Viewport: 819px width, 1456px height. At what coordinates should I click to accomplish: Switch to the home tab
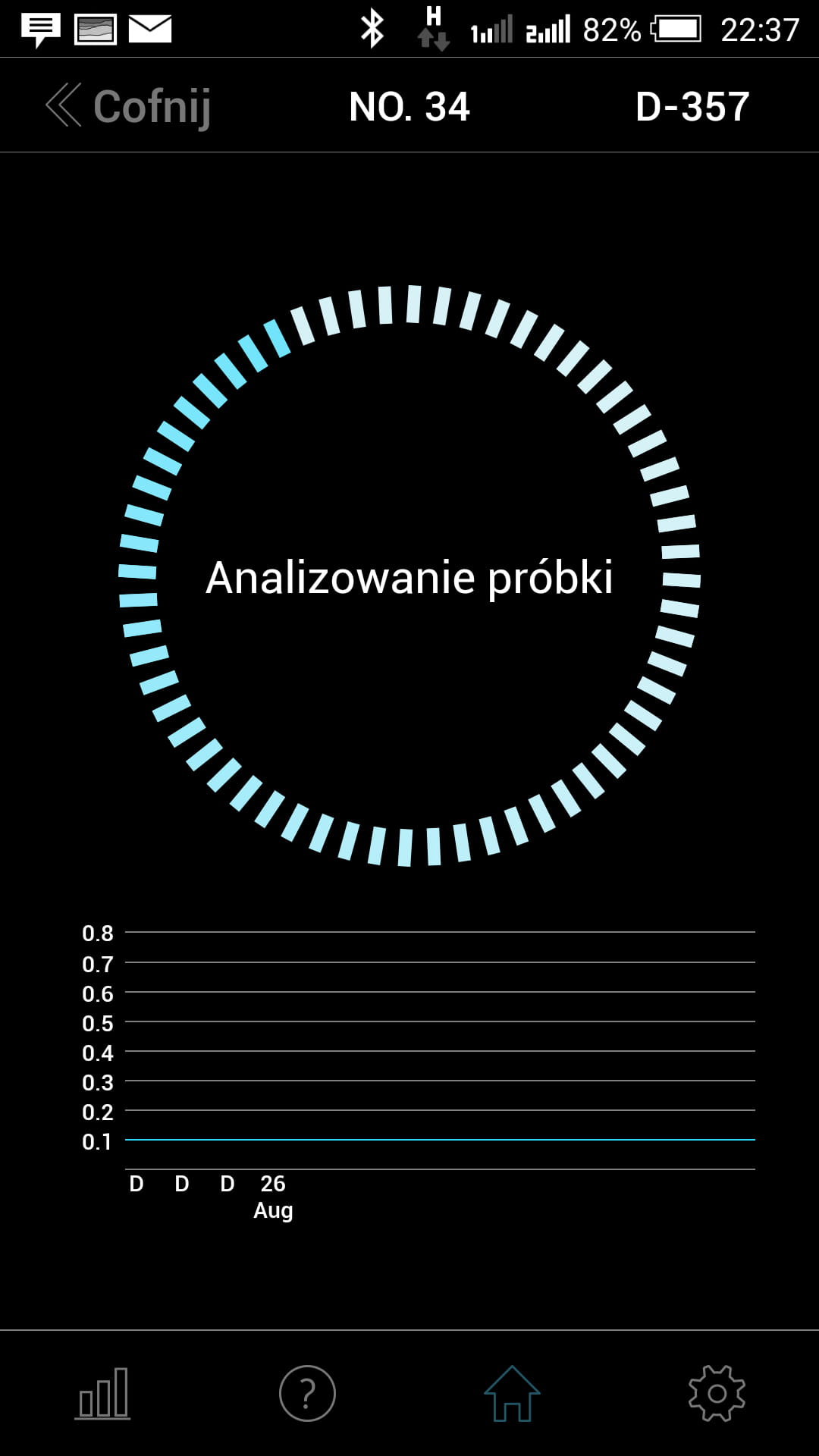pyautogui.click(x=512, y=1394)
